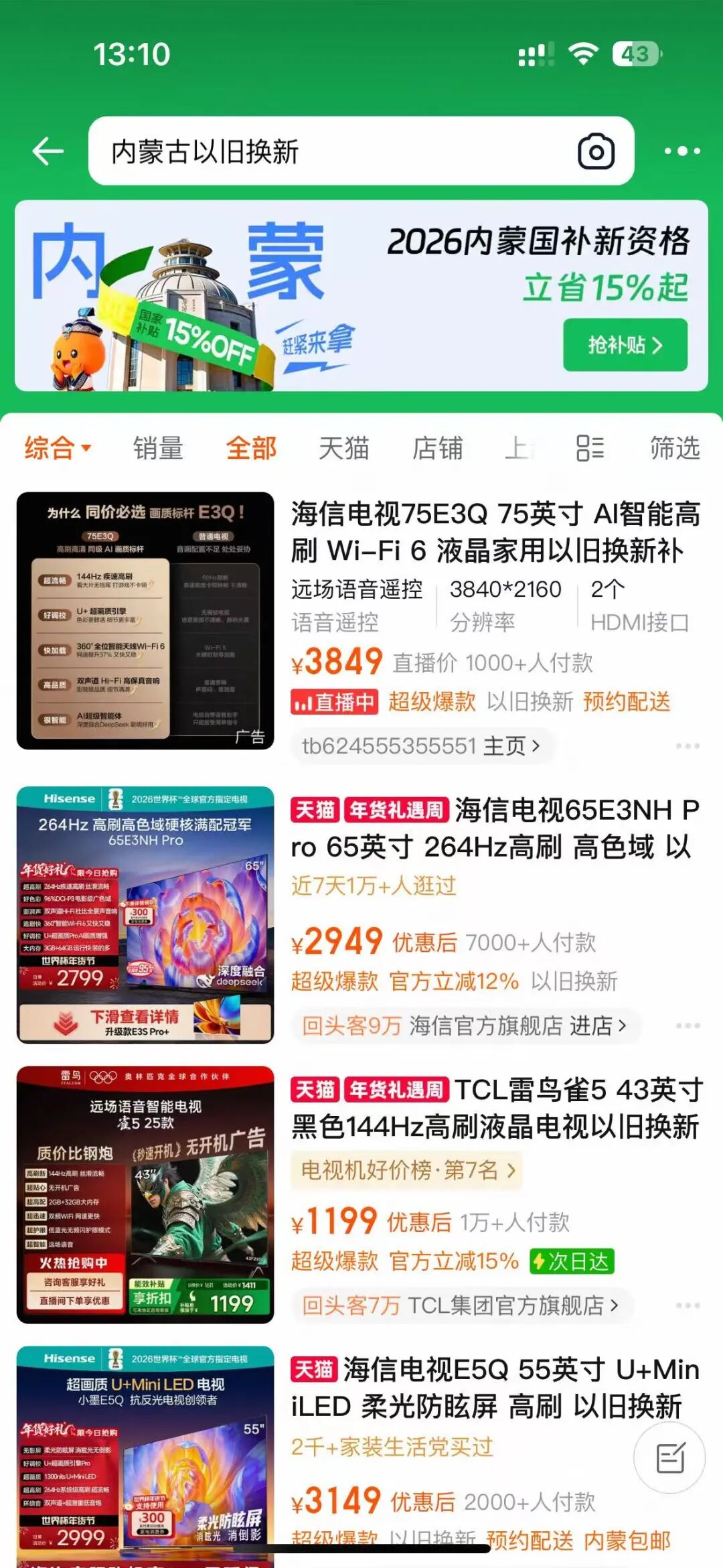Tap the 抢补贴 button on banner
This screenshot has width=723, height=1568.
coord(625,345)
